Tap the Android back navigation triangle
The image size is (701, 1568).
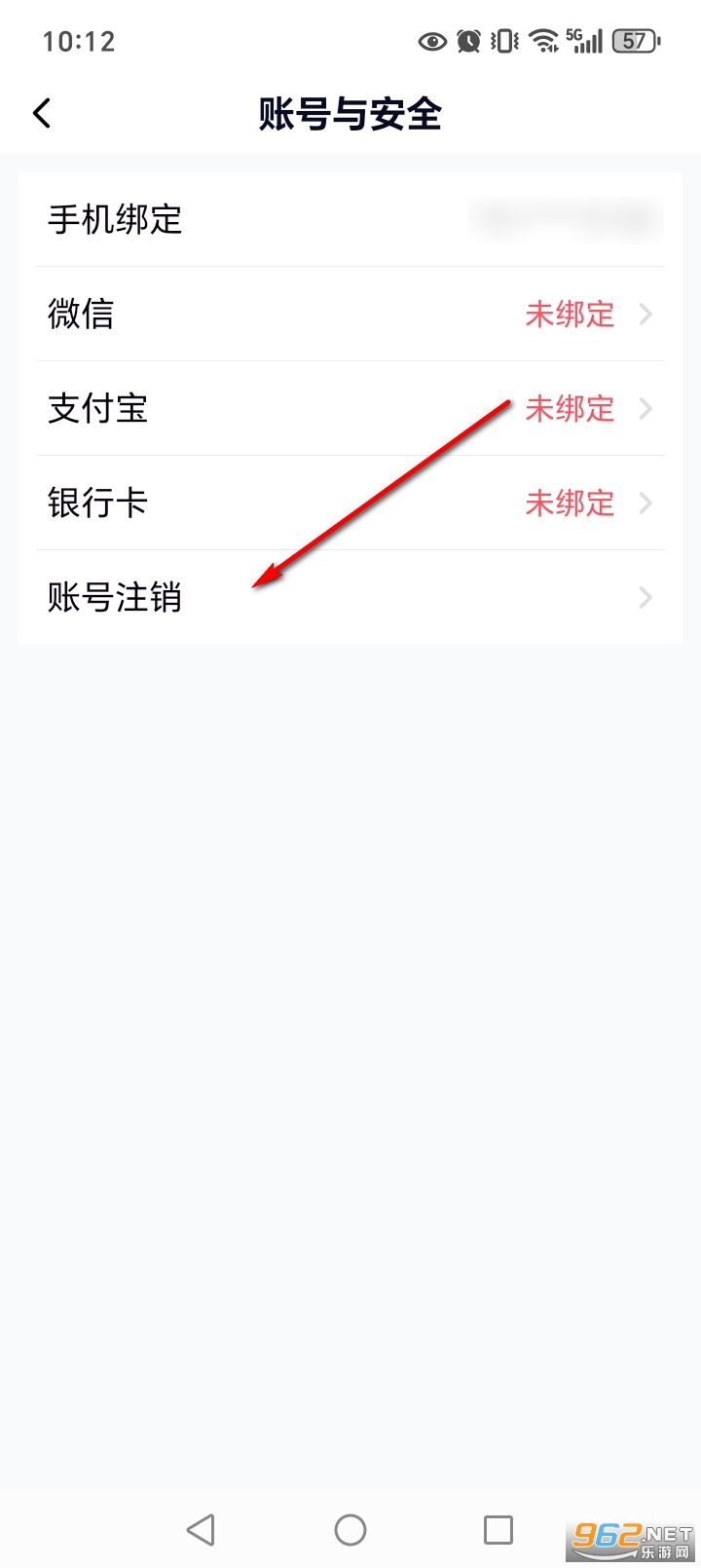tap(201, 1529)
